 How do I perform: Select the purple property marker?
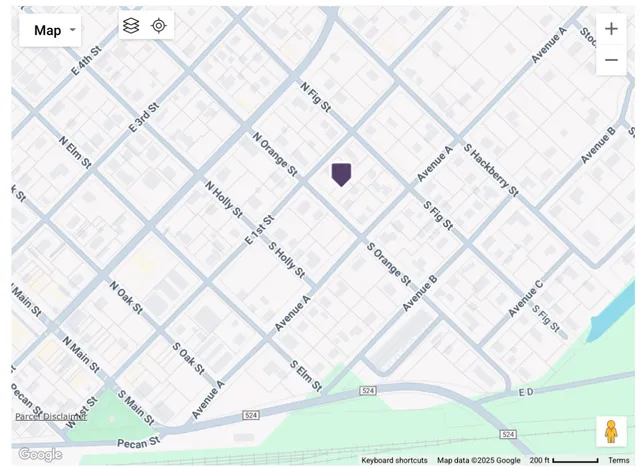click(341, 174)
